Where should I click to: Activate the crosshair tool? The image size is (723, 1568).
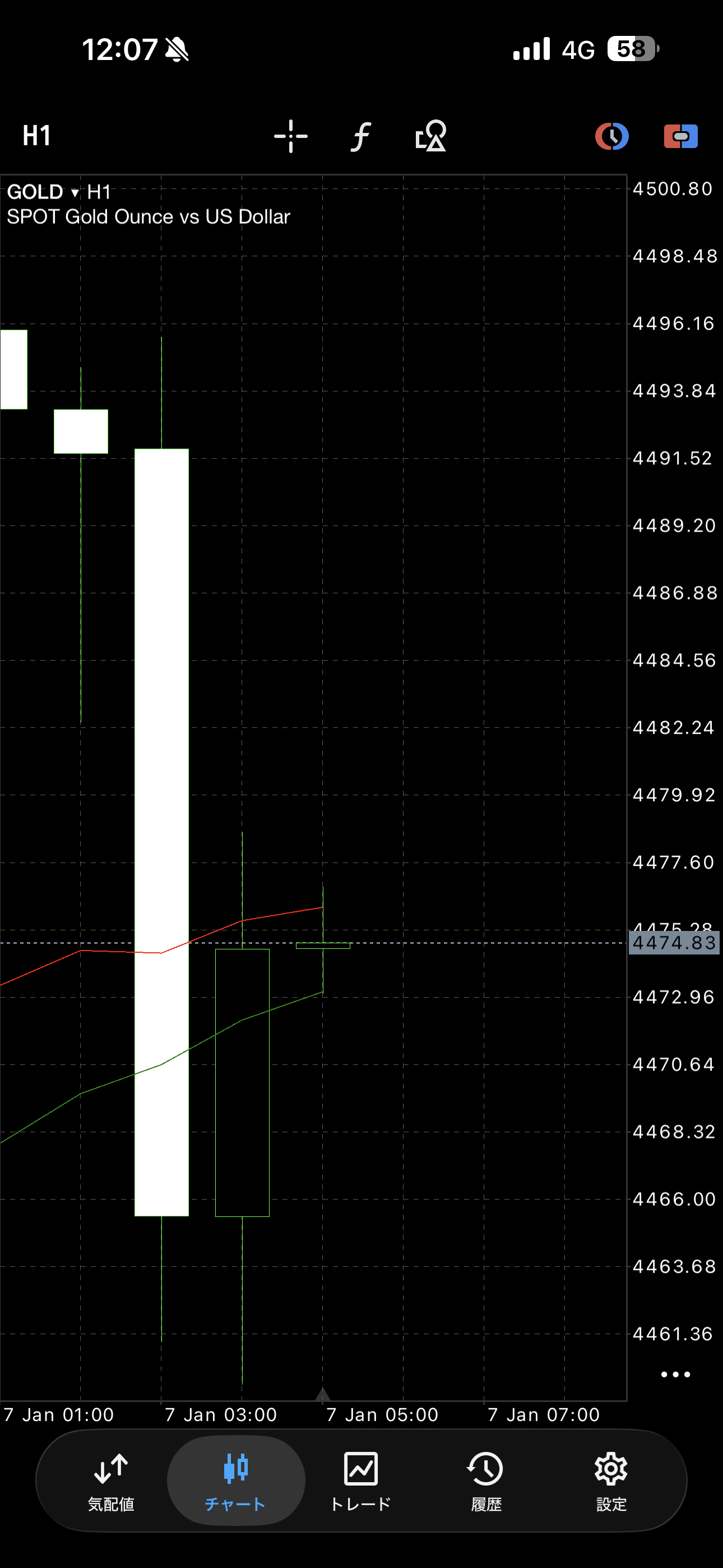(291, 136)
